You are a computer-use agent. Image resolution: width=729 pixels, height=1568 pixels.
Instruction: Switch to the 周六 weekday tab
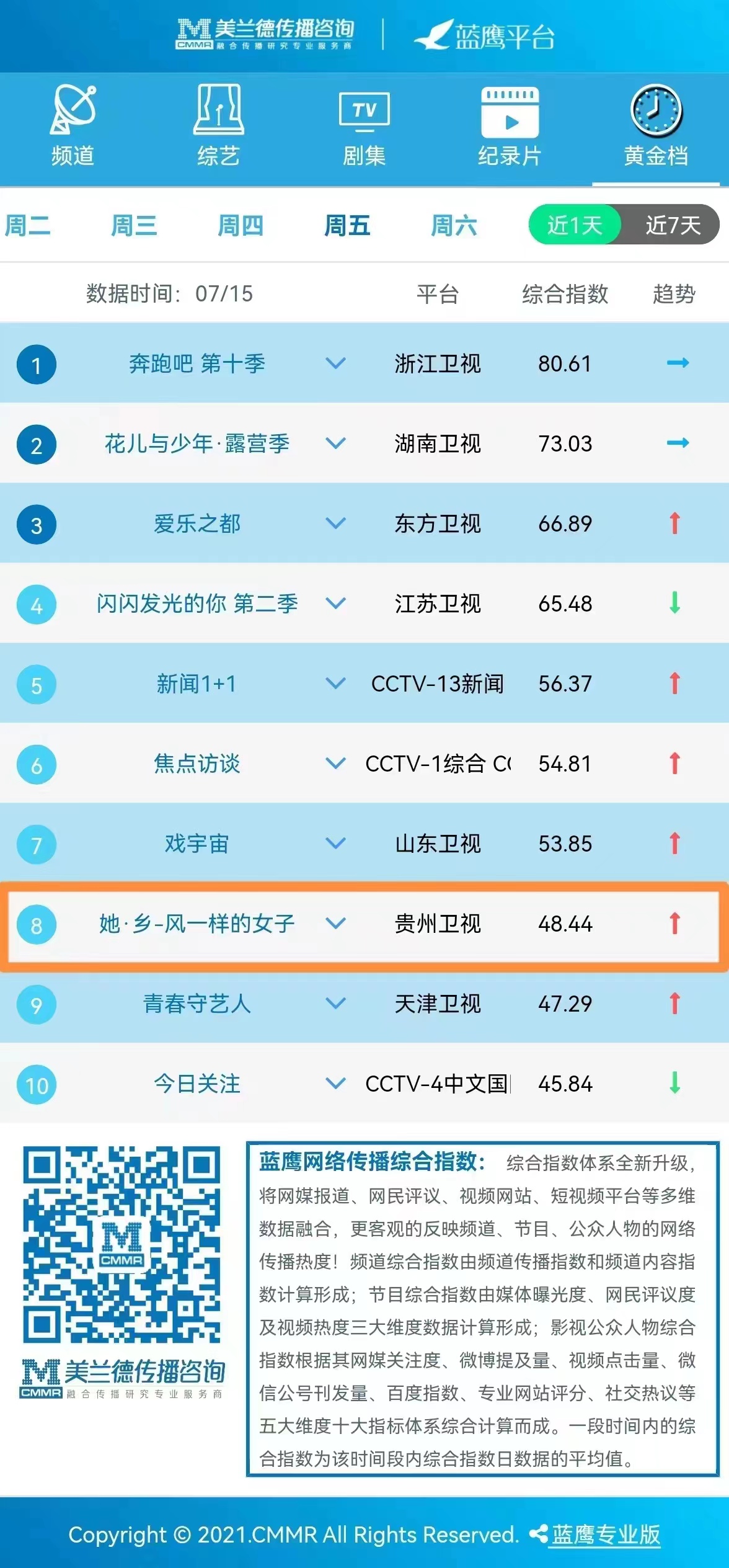click(x=454, y=225)
